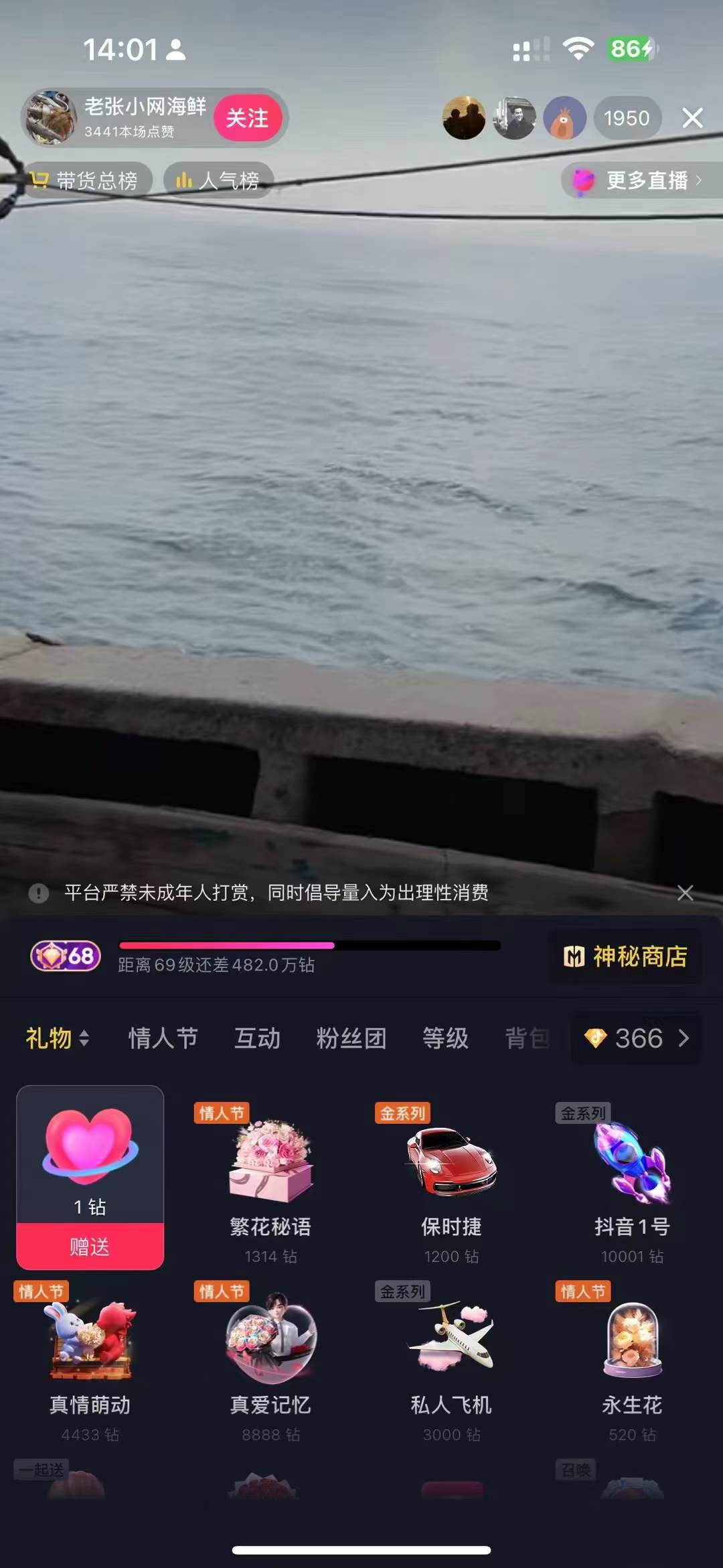Viewport: 723px width, 1568px height.
Task: Send the 1 钻 heart gift with 赠送
Action: [x=90, y=1246]
